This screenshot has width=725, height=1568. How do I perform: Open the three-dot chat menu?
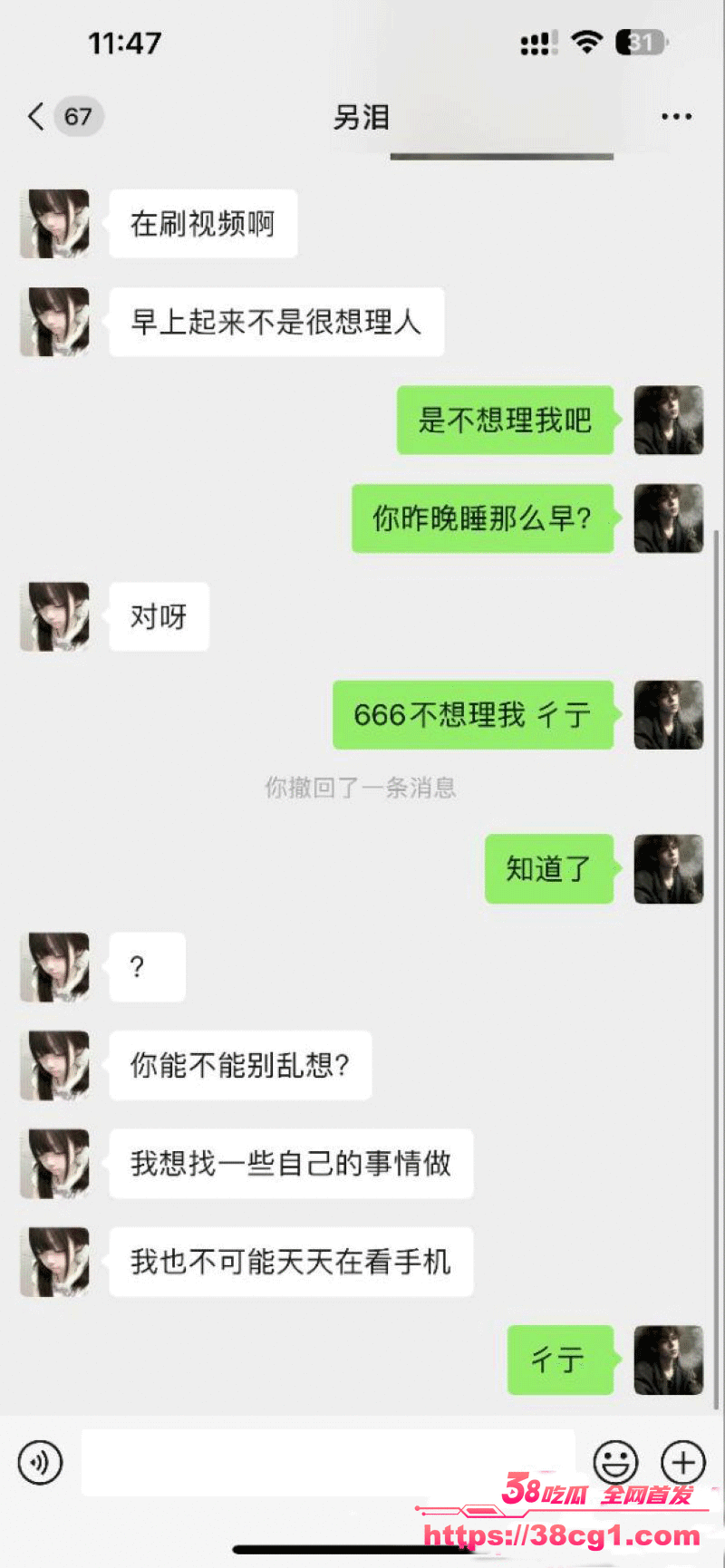coord(676,117)
